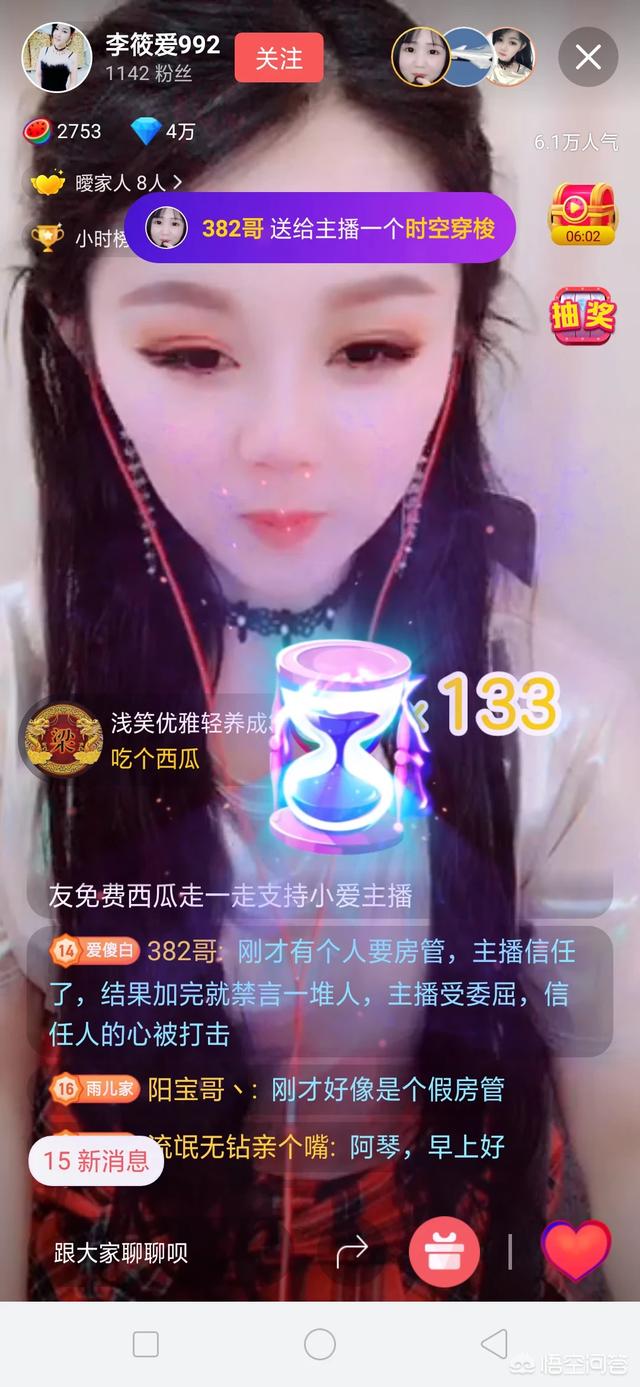
Task: Close the live stream
Action: pos(588,57)
